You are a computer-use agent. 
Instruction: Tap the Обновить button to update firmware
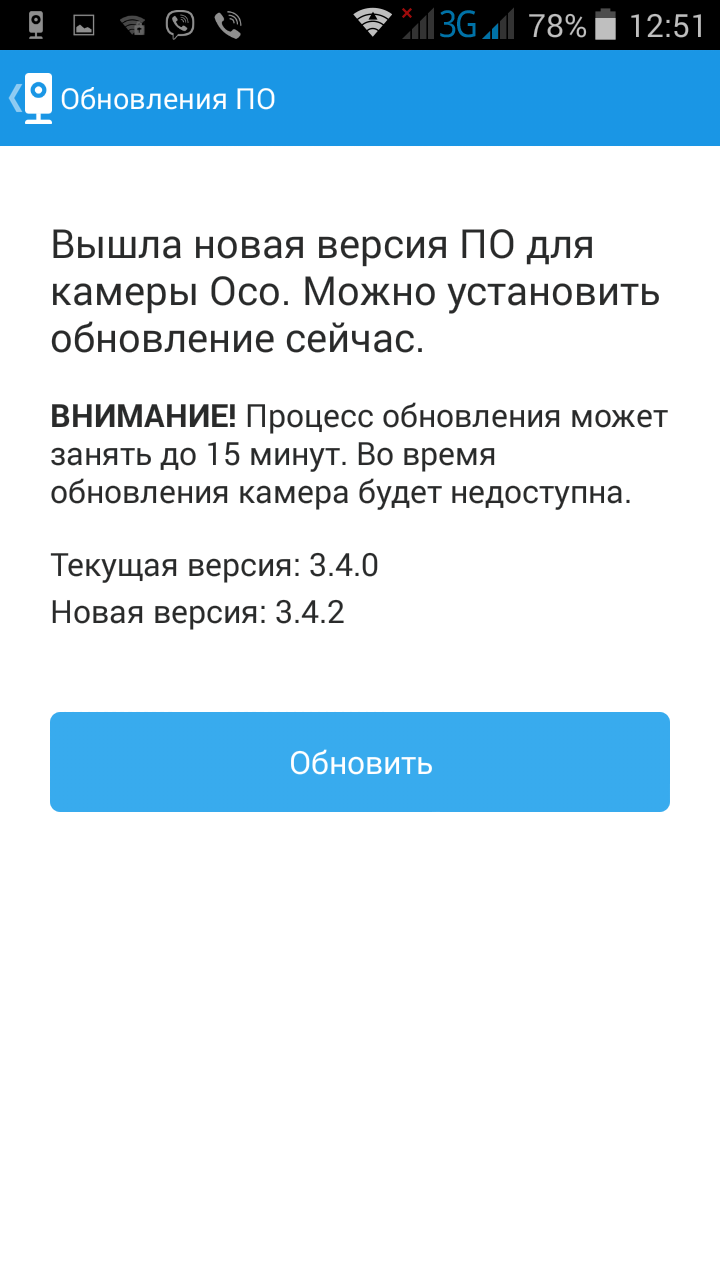(x=360, y=762)
